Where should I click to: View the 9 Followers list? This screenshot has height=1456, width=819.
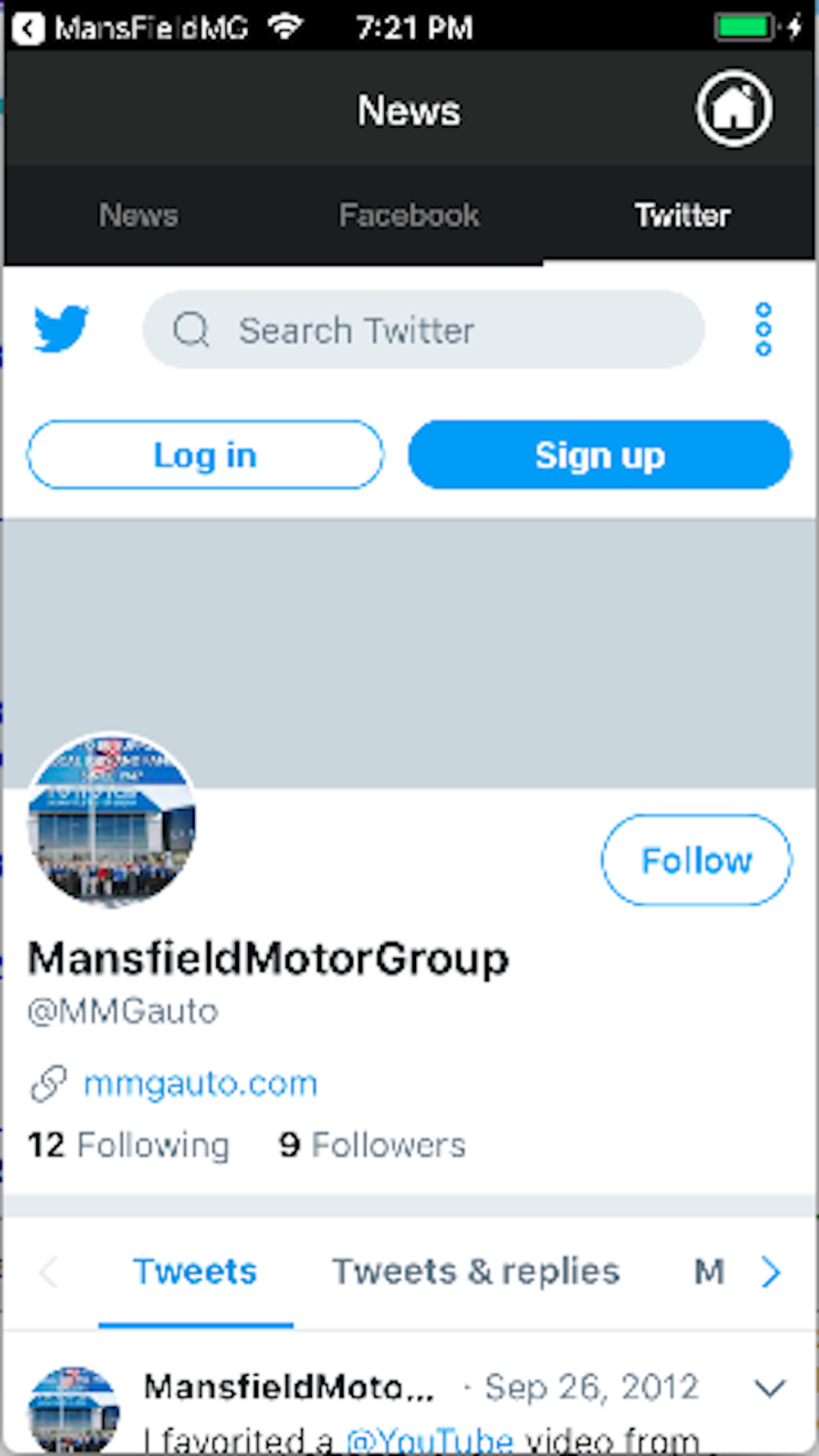click(372, 1145)
